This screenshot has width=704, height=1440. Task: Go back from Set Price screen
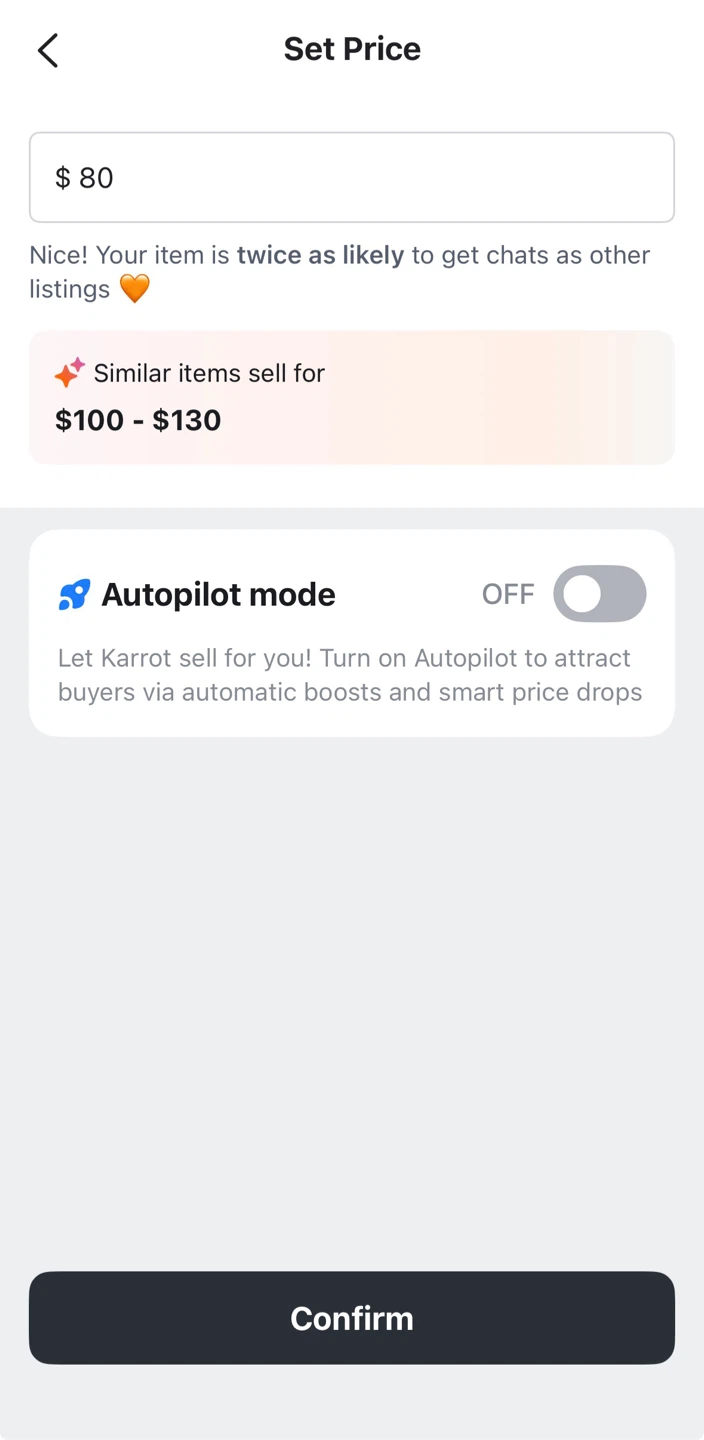pyautogui.click(x=48, y=50)
